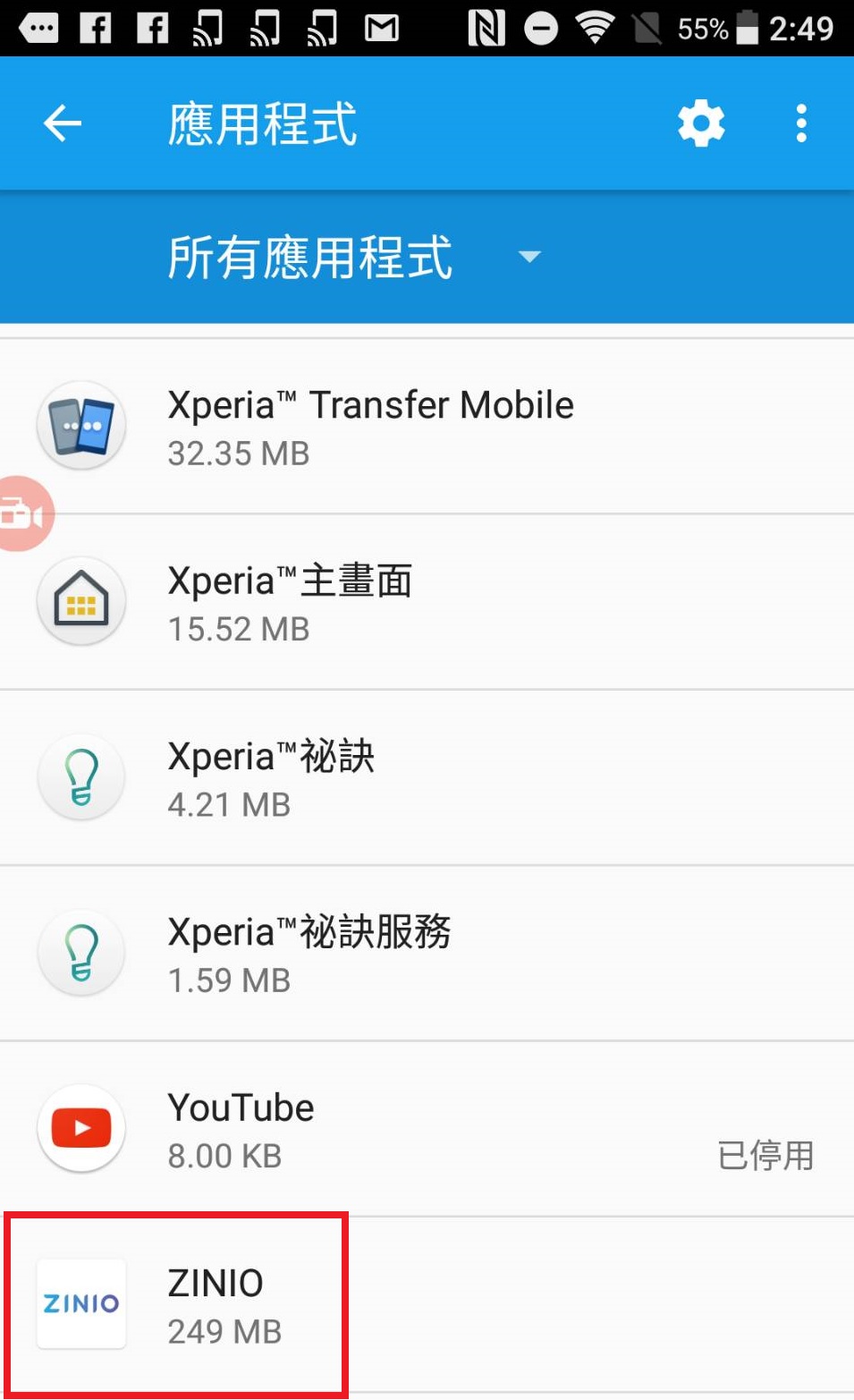Go back using the arrow icon
854x1400 pixels.
[x=63, y=123]
